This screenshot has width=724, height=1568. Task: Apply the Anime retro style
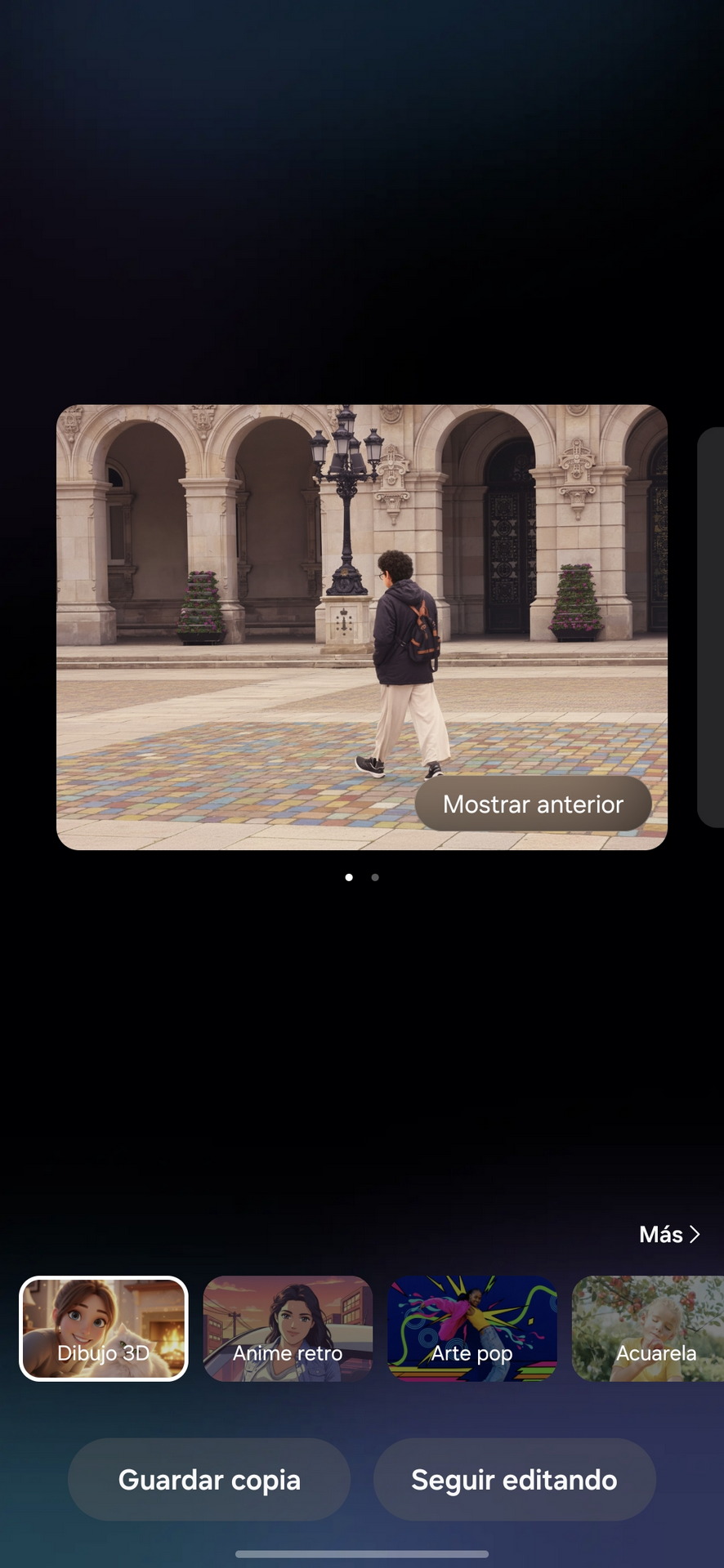[x=288, y=1329]
